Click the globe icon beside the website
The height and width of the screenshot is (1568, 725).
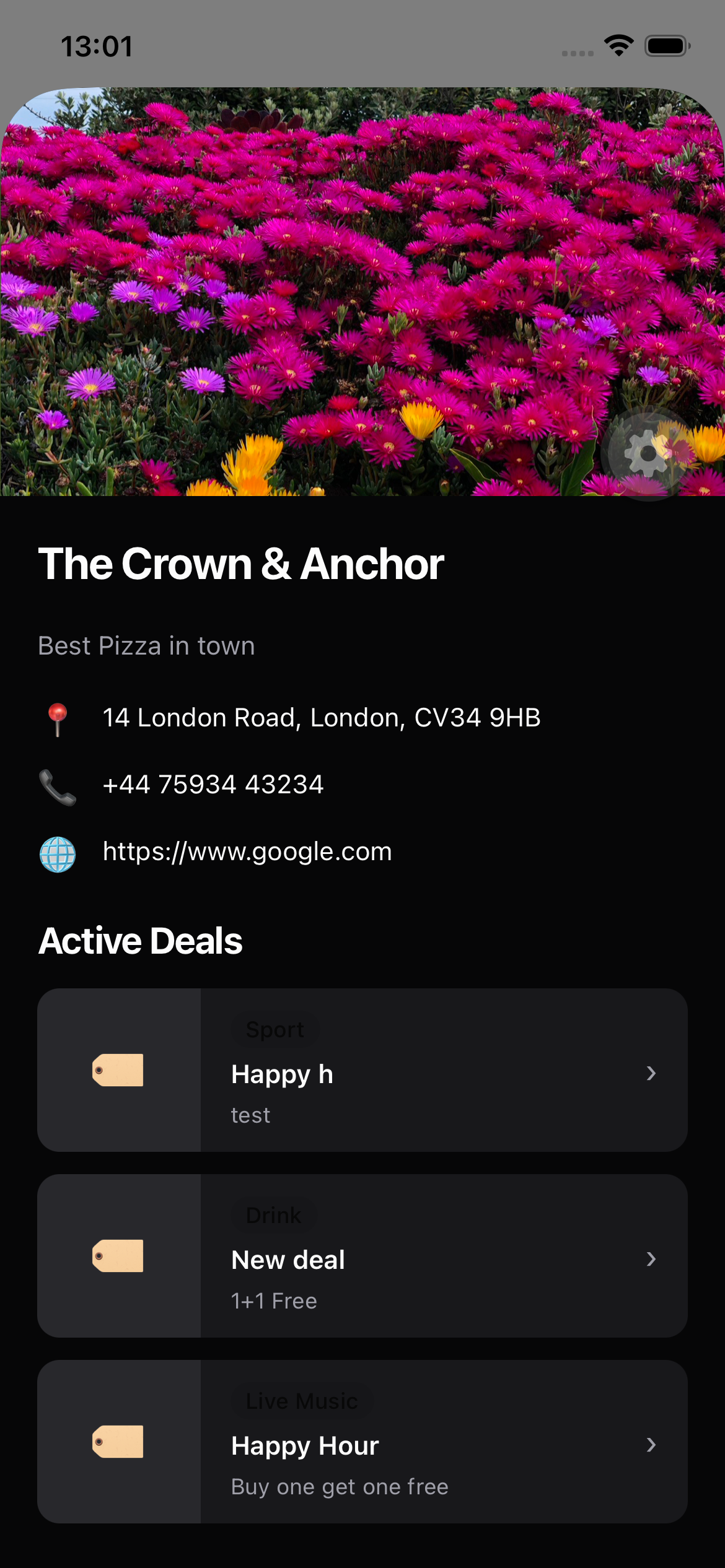pos(58,852)
